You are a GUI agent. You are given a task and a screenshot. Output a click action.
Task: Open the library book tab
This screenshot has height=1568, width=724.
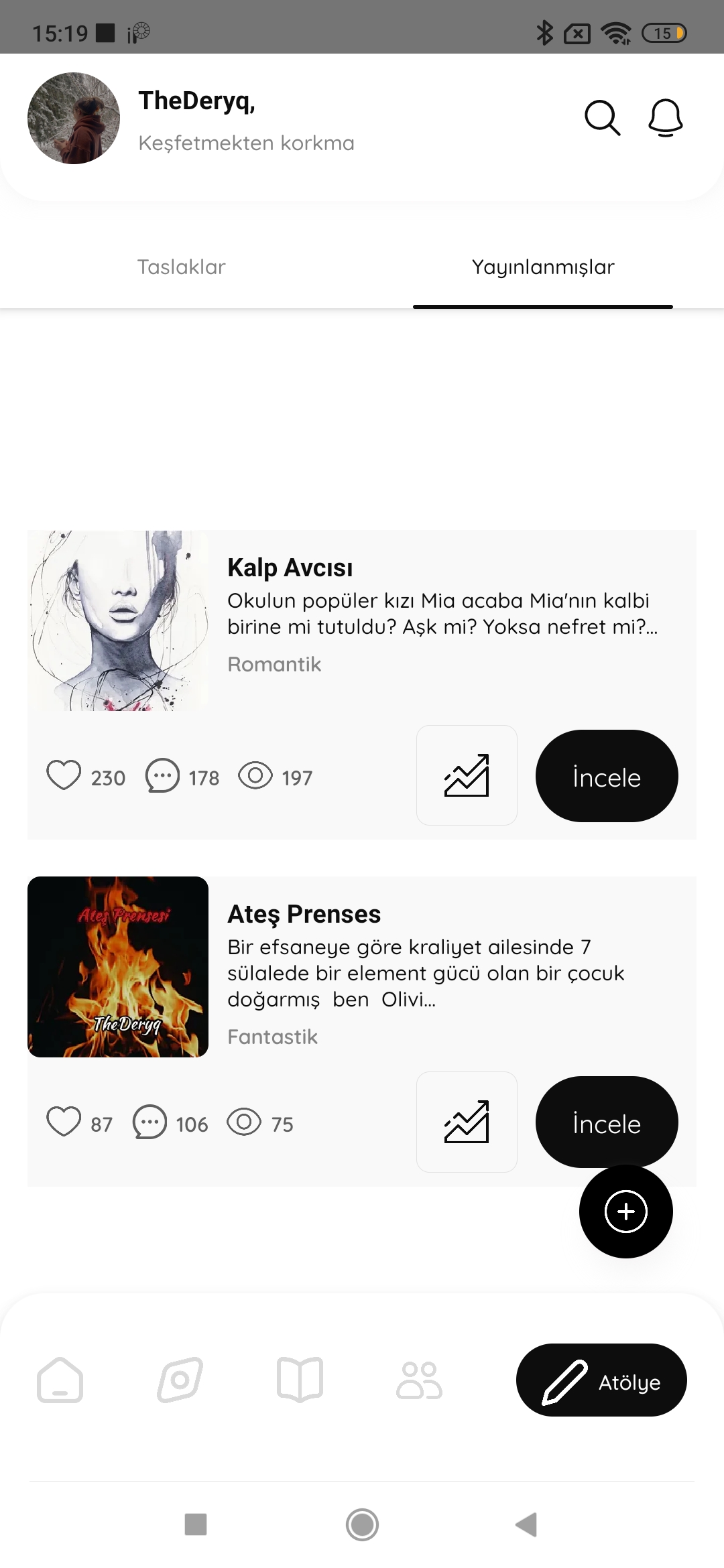pos(300,1380)
